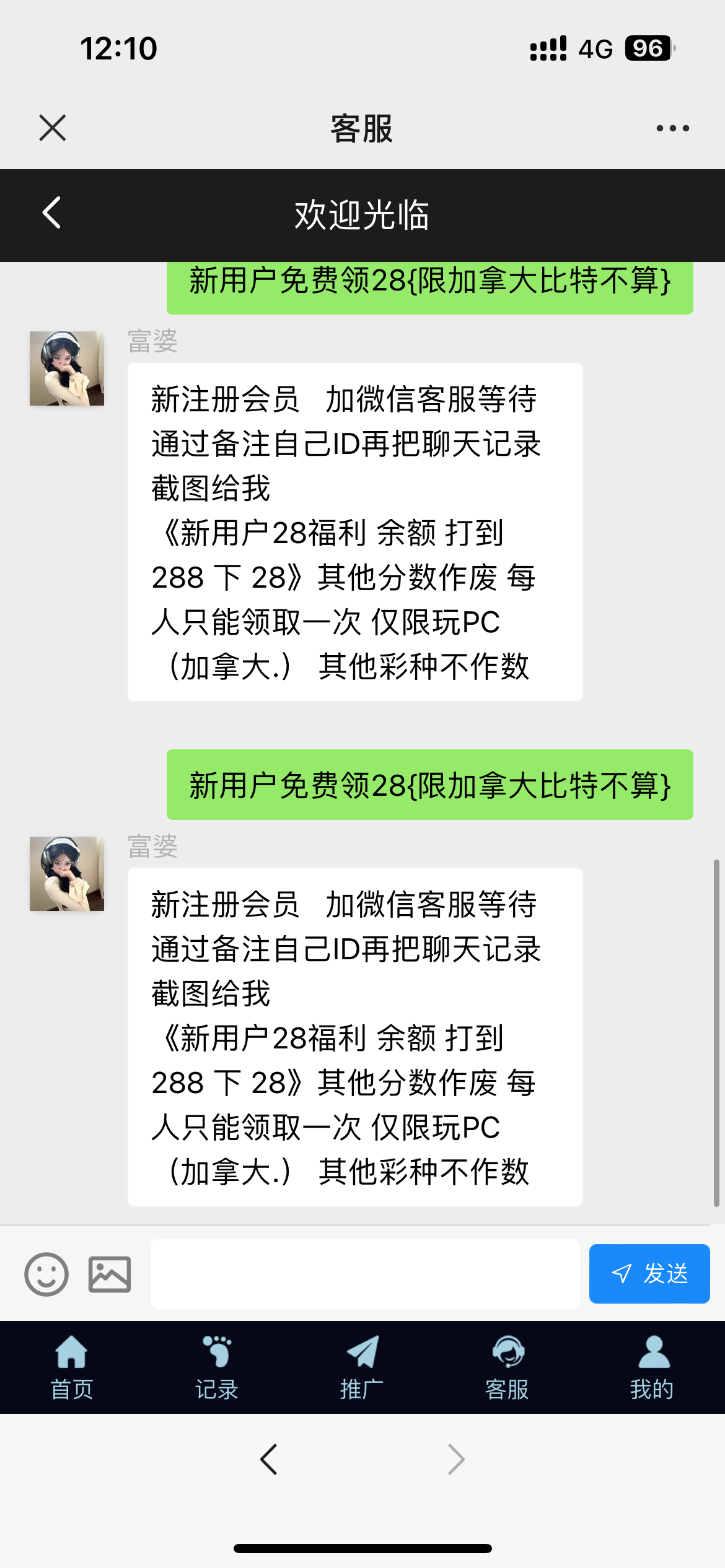Close the 客服 web page

(x=53, y=128)
